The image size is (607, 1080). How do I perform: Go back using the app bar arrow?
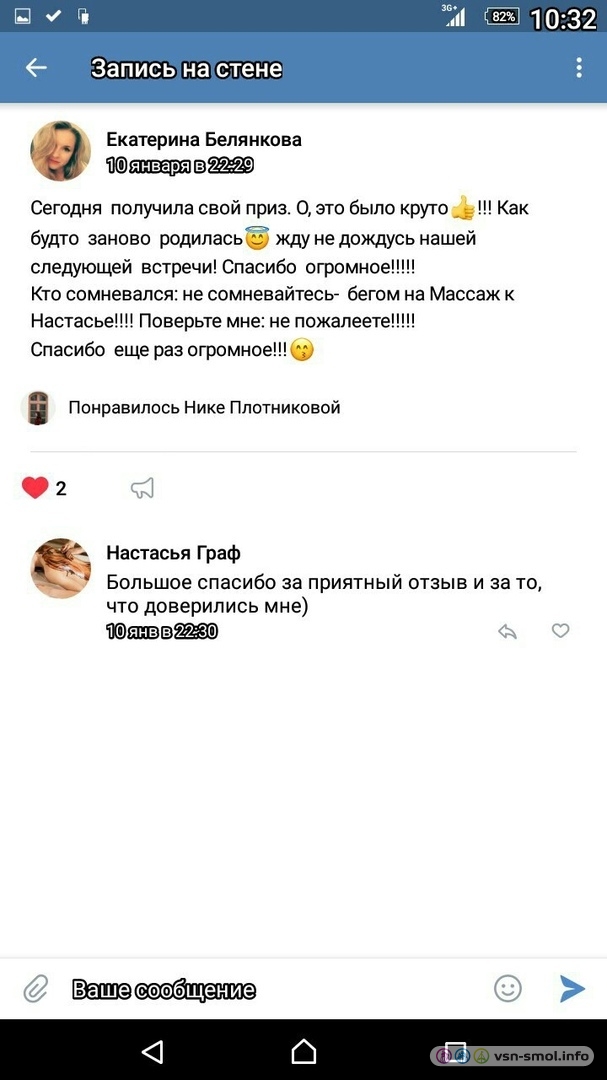click(36, 68)
